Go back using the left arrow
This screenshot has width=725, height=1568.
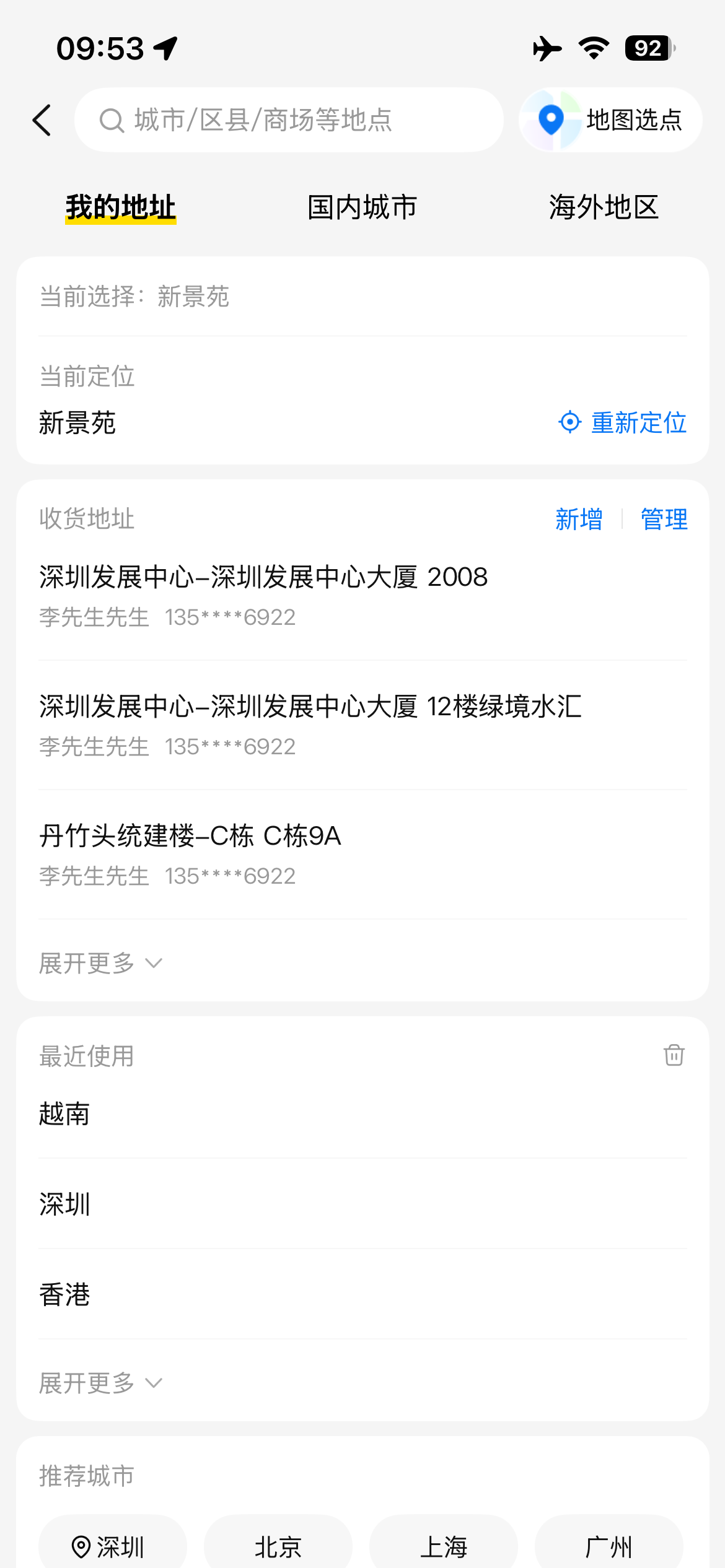click(42, 120)
